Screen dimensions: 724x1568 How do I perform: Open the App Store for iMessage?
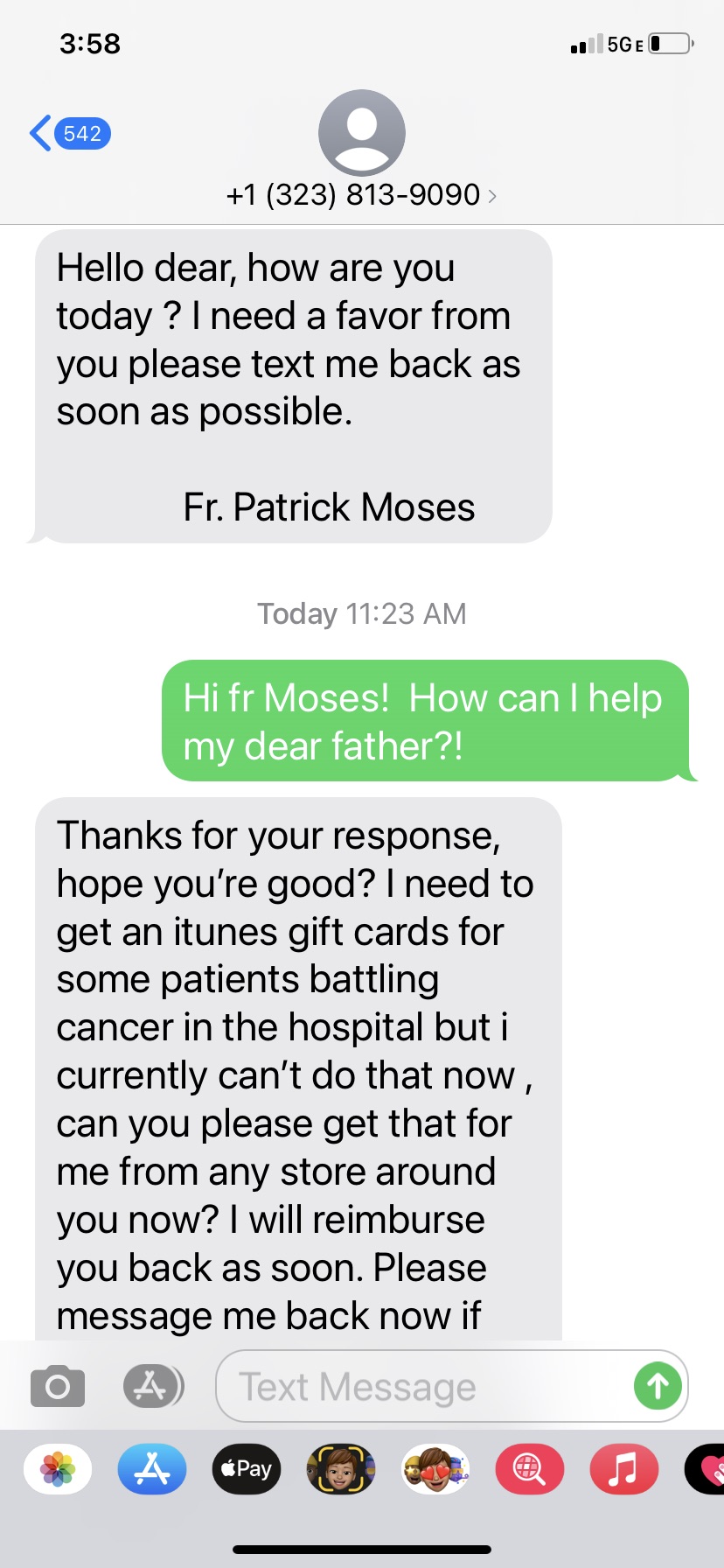coord(152,1469)
